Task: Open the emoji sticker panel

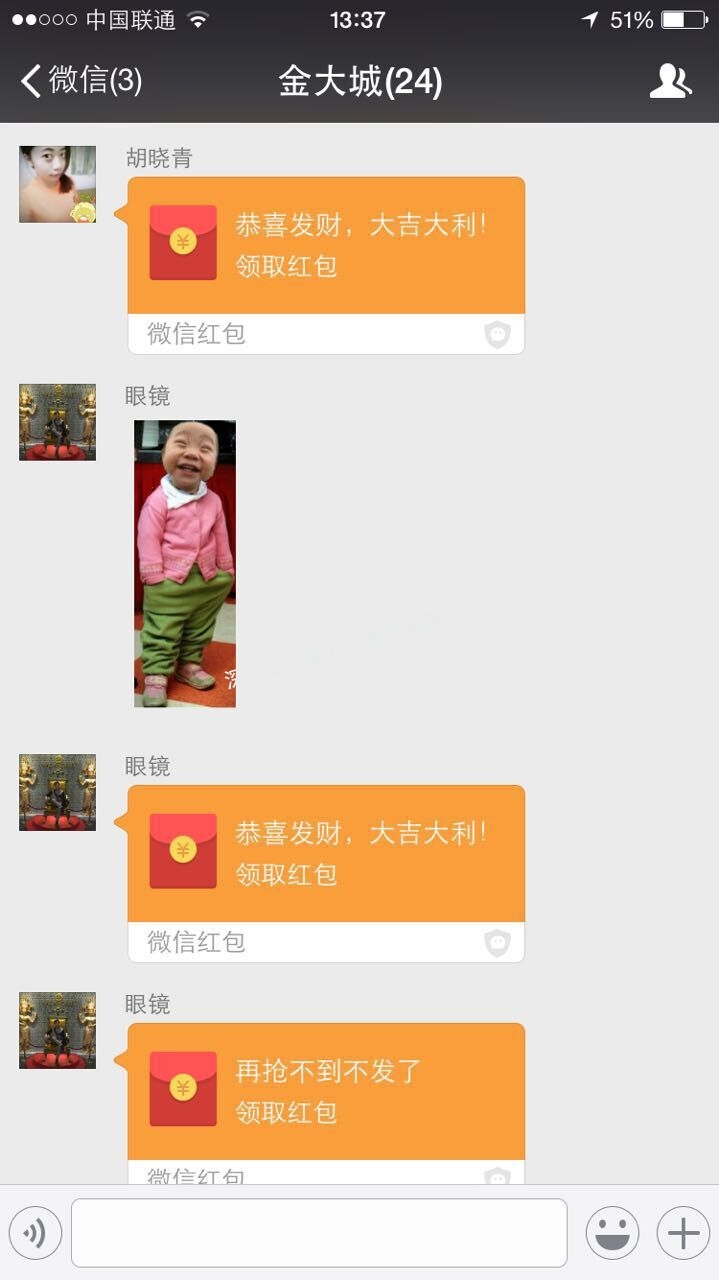Action: [612, 1233]
